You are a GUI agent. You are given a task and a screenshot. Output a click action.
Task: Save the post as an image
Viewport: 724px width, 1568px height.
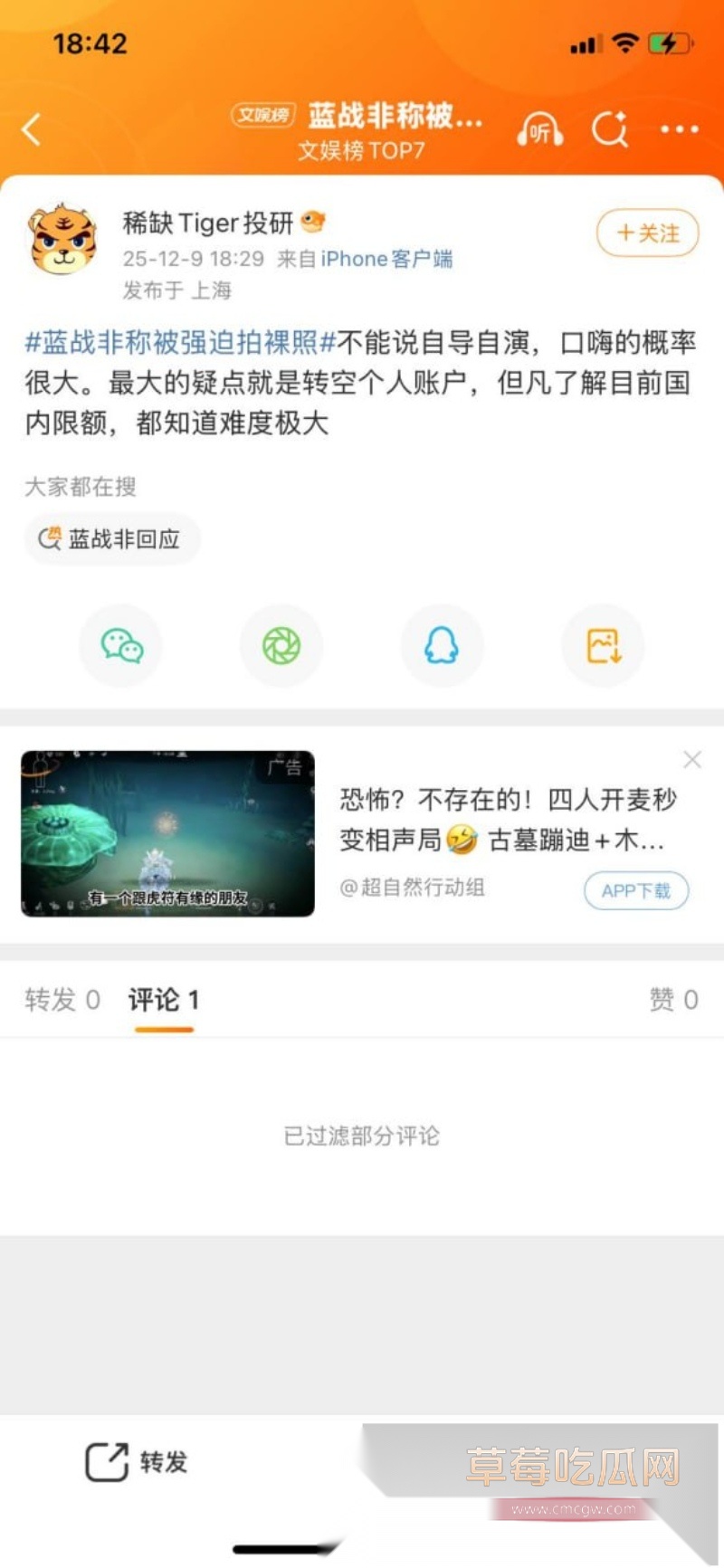pos(603,645)
